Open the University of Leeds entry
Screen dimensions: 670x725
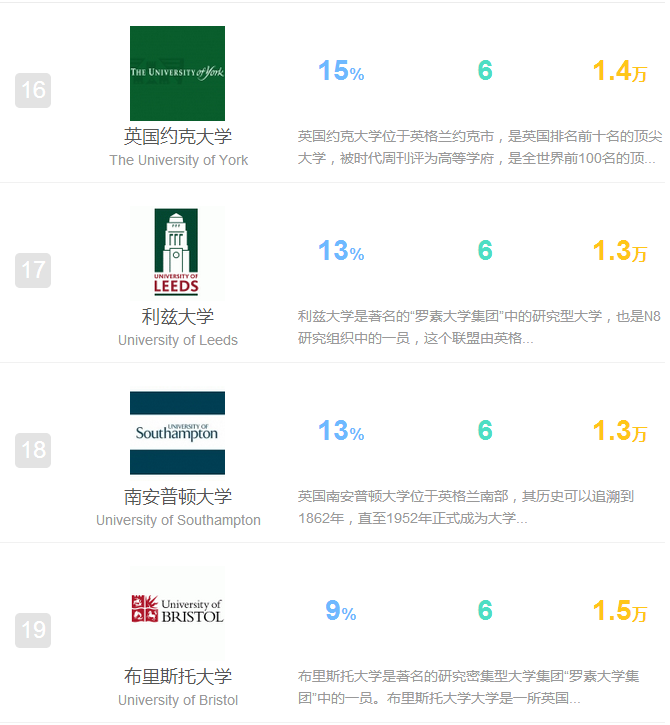178,316
